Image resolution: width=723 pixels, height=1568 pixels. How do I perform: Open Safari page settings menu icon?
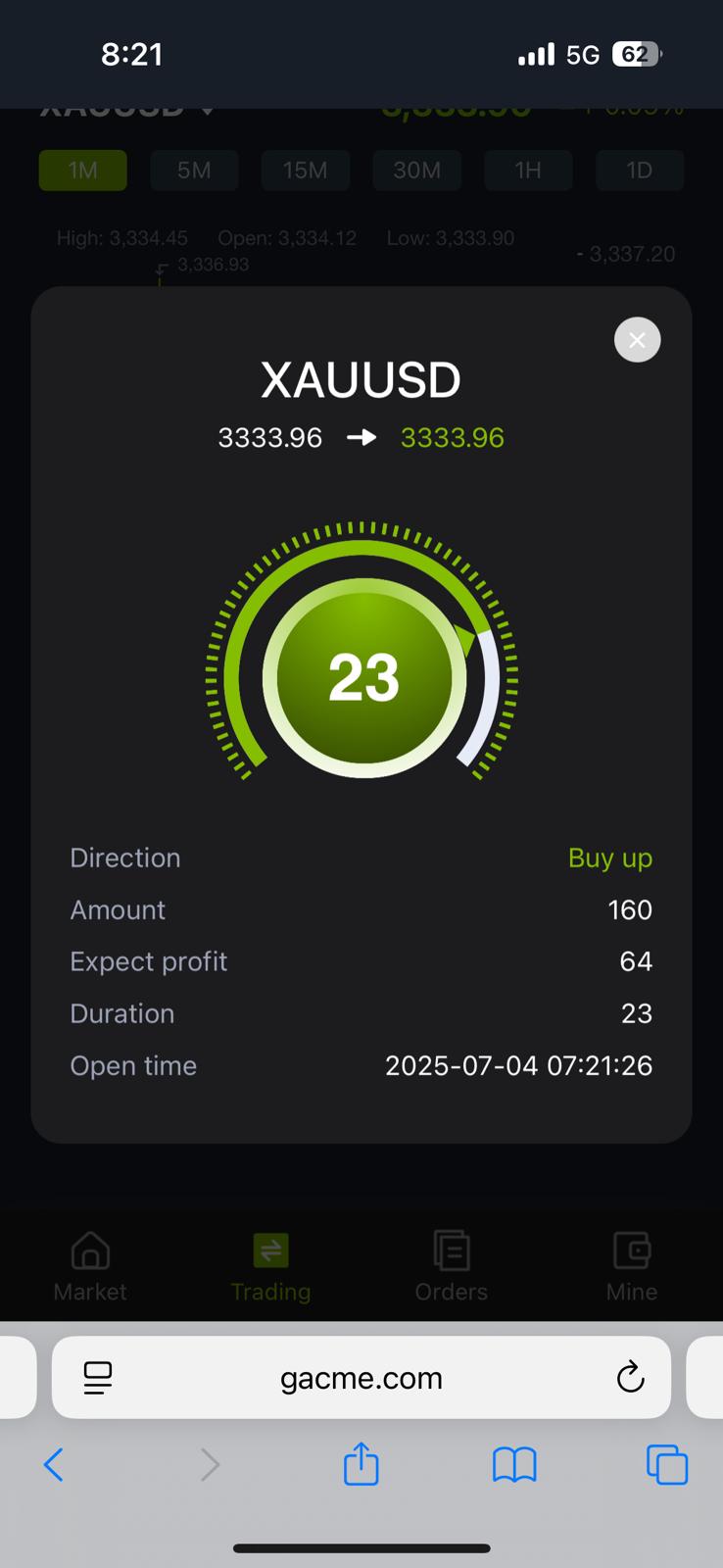pos(98,1378)
